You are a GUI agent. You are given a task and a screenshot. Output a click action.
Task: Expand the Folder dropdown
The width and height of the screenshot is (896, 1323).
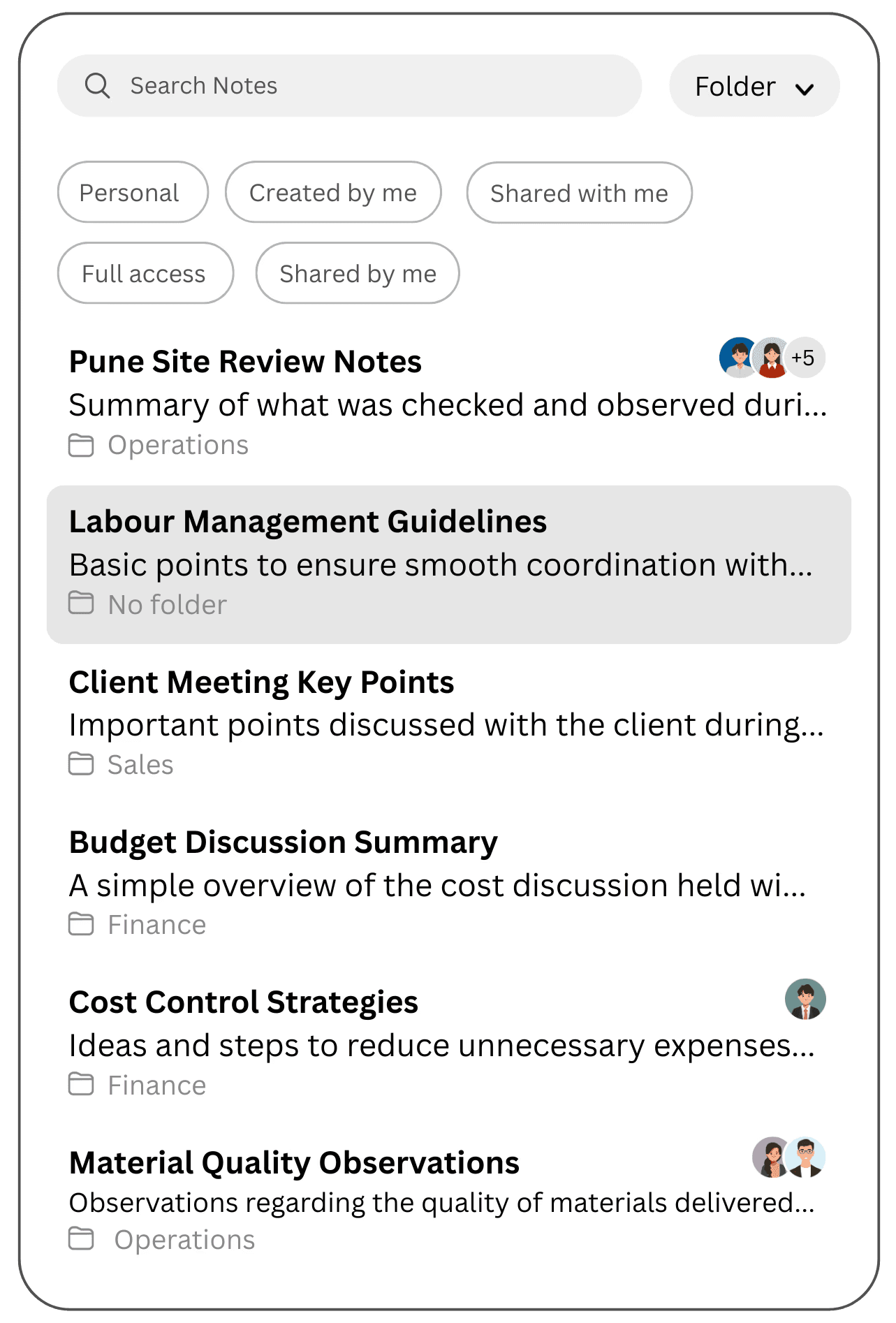point(754,86)
